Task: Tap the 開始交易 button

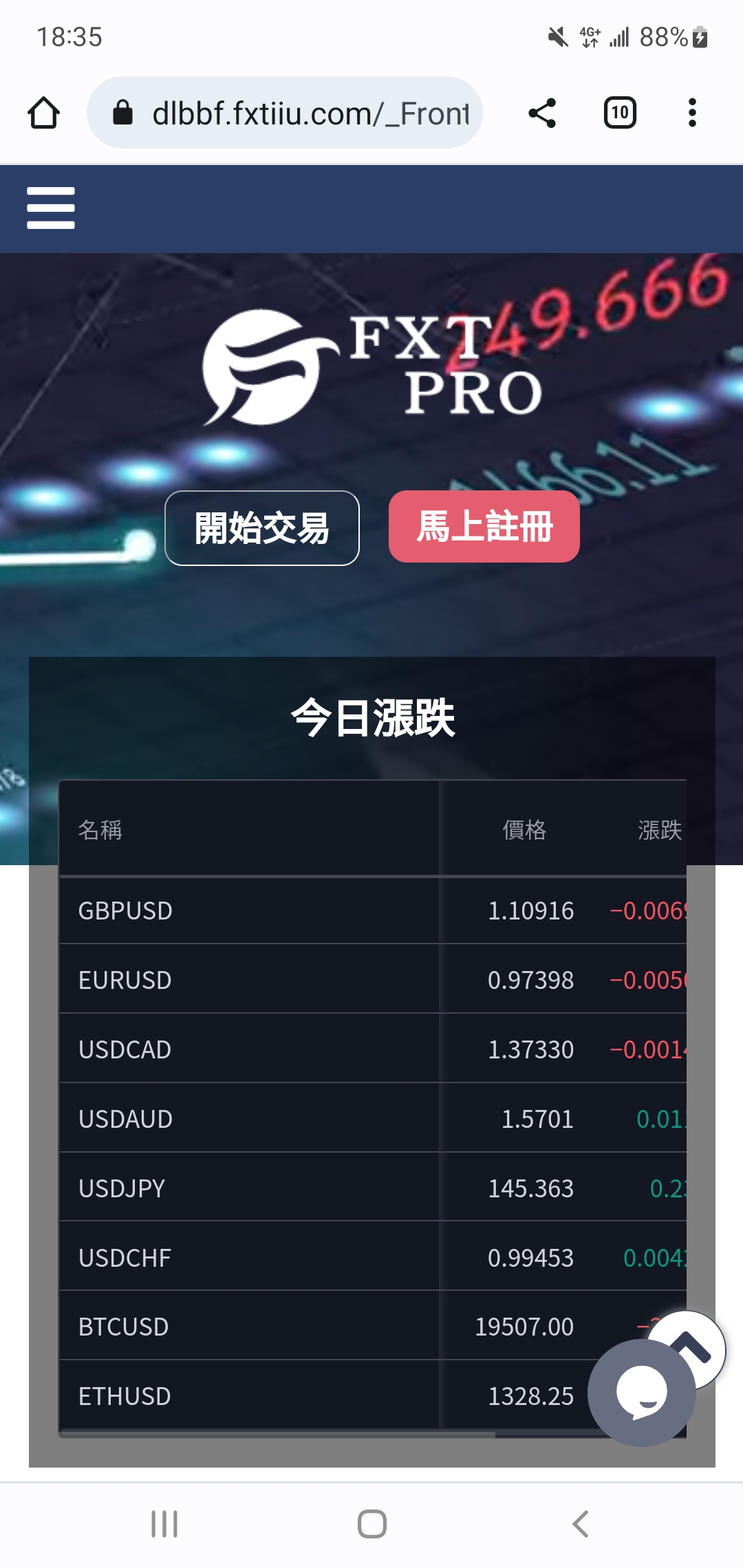Action: pyautogui.click(x=262, y=528)
